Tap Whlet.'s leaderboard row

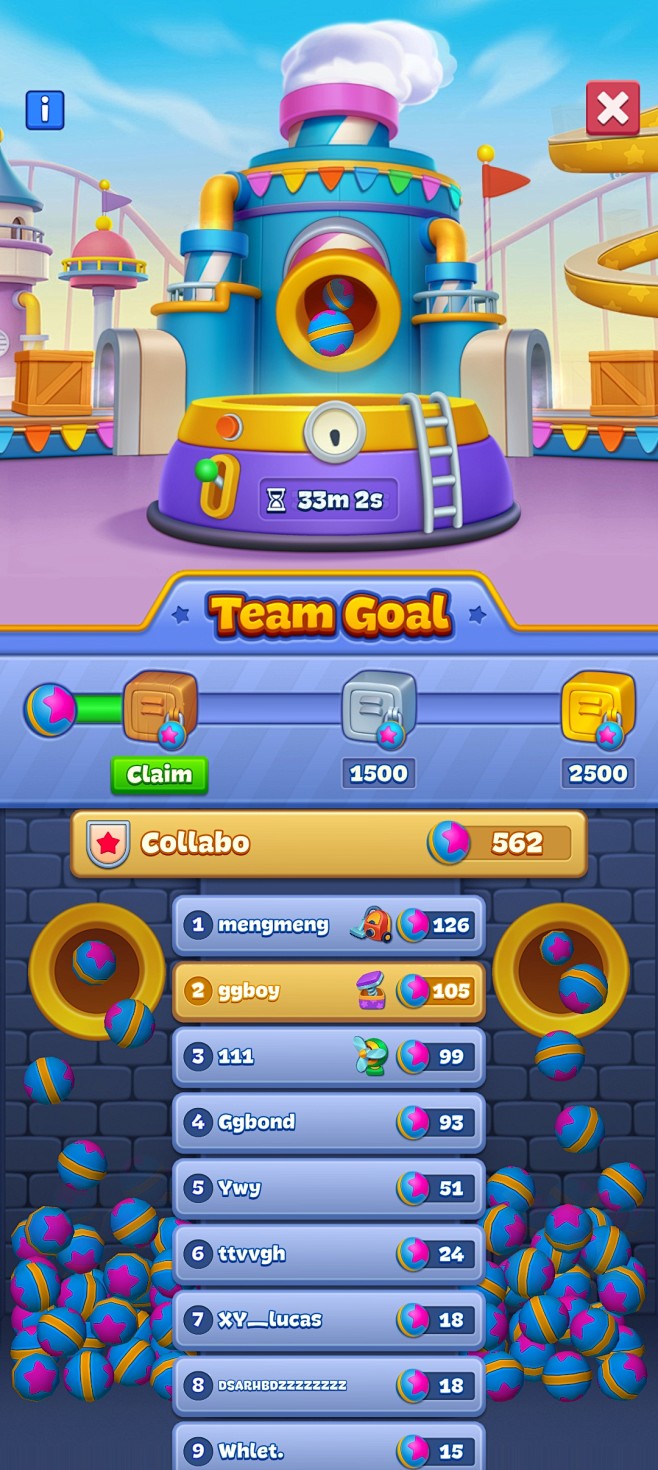click(329, 1446)
